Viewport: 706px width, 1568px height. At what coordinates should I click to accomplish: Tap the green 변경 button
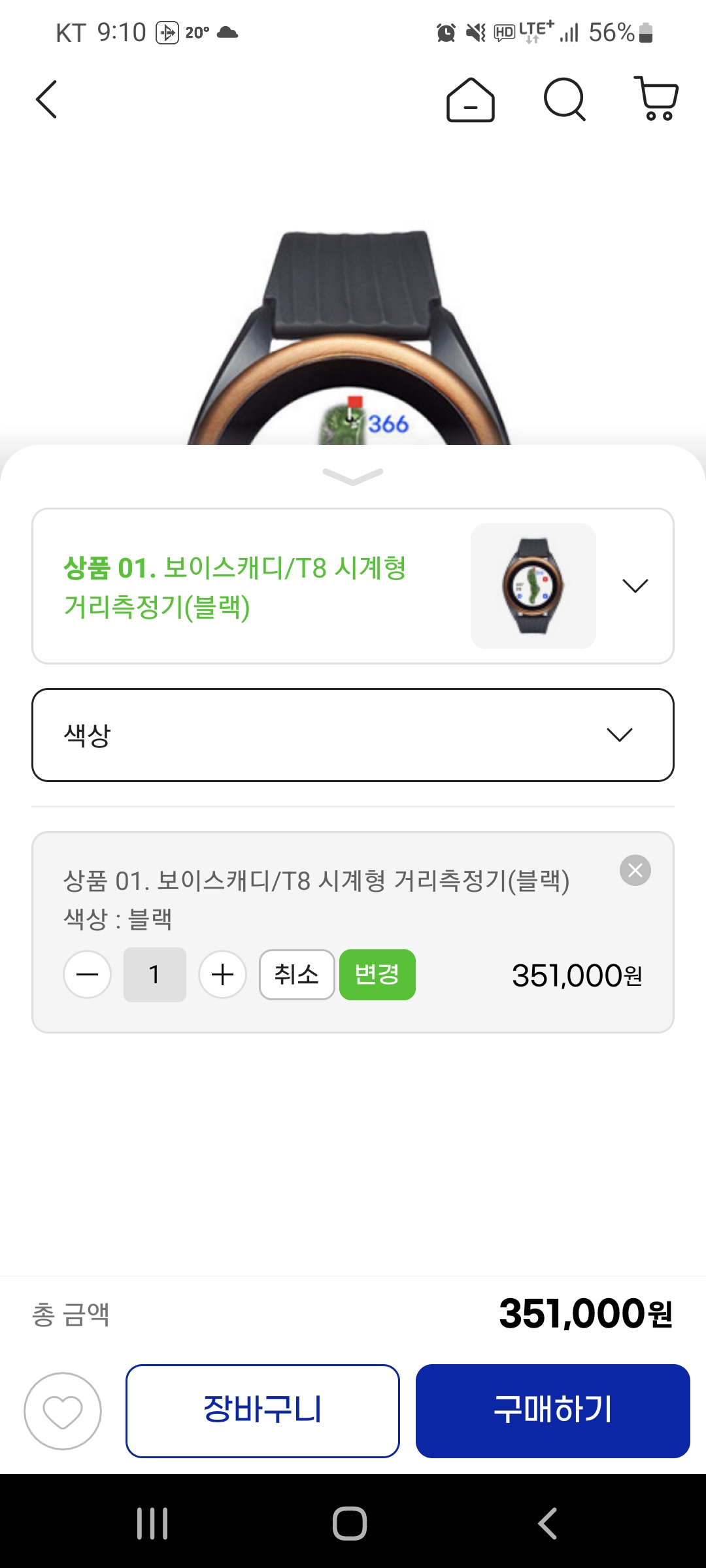377,975
